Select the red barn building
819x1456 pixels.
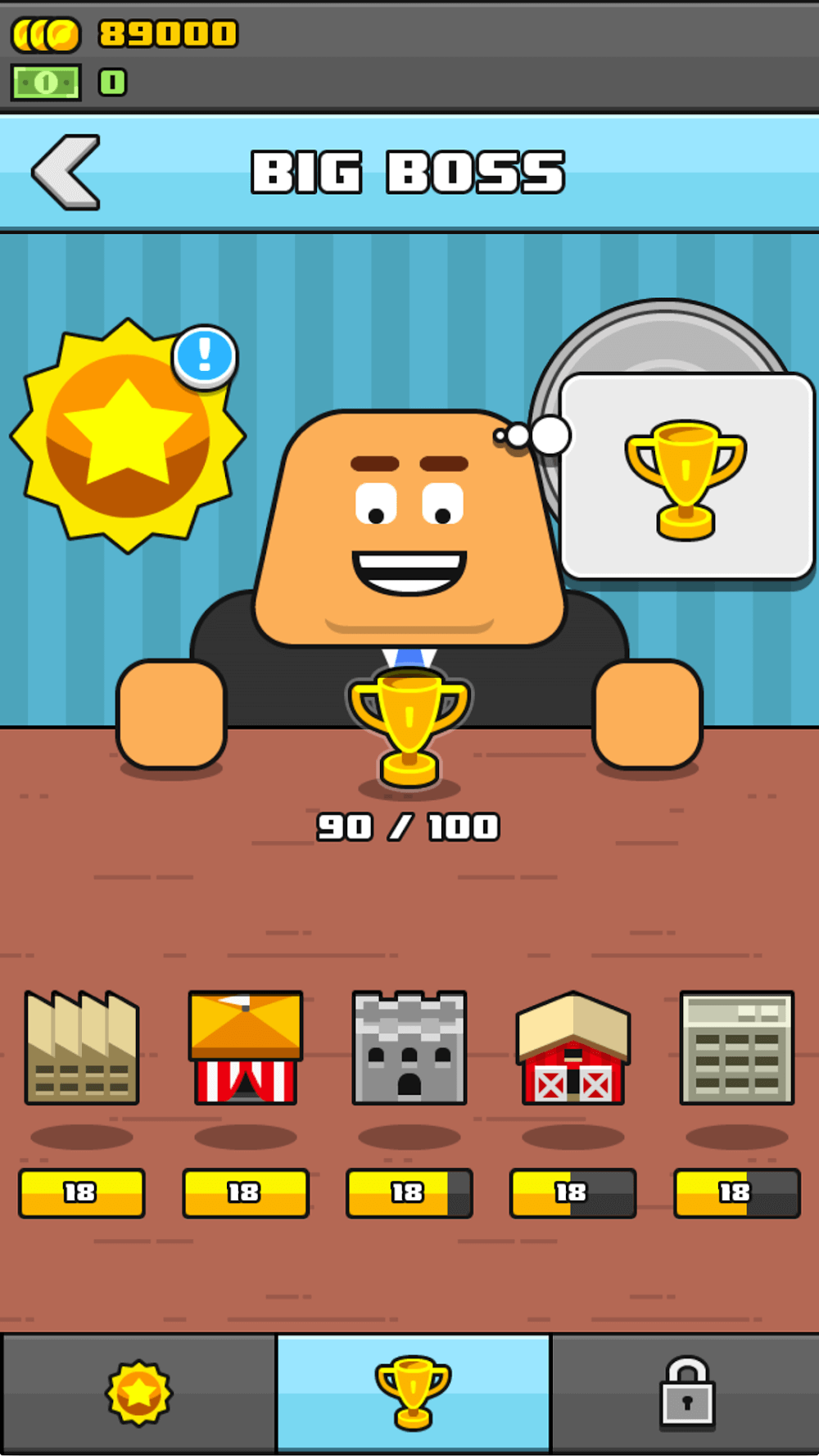pyautogui.click(x=573, y=1048)
